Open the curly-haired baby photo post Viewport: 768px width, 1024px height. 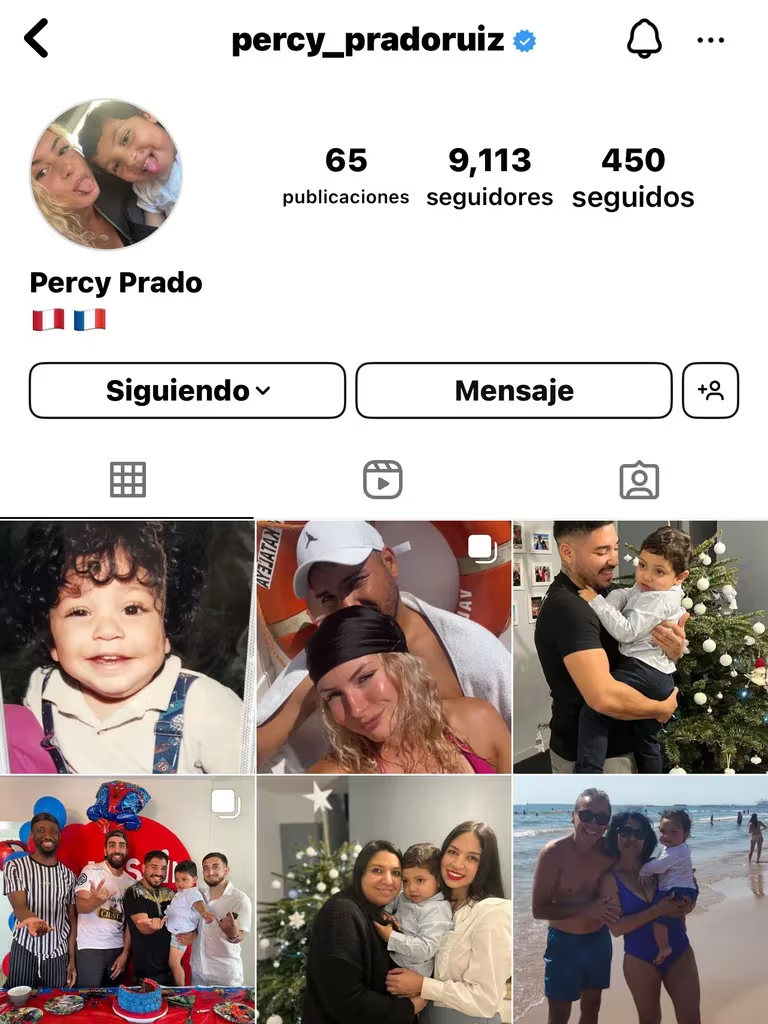point(127,646)
